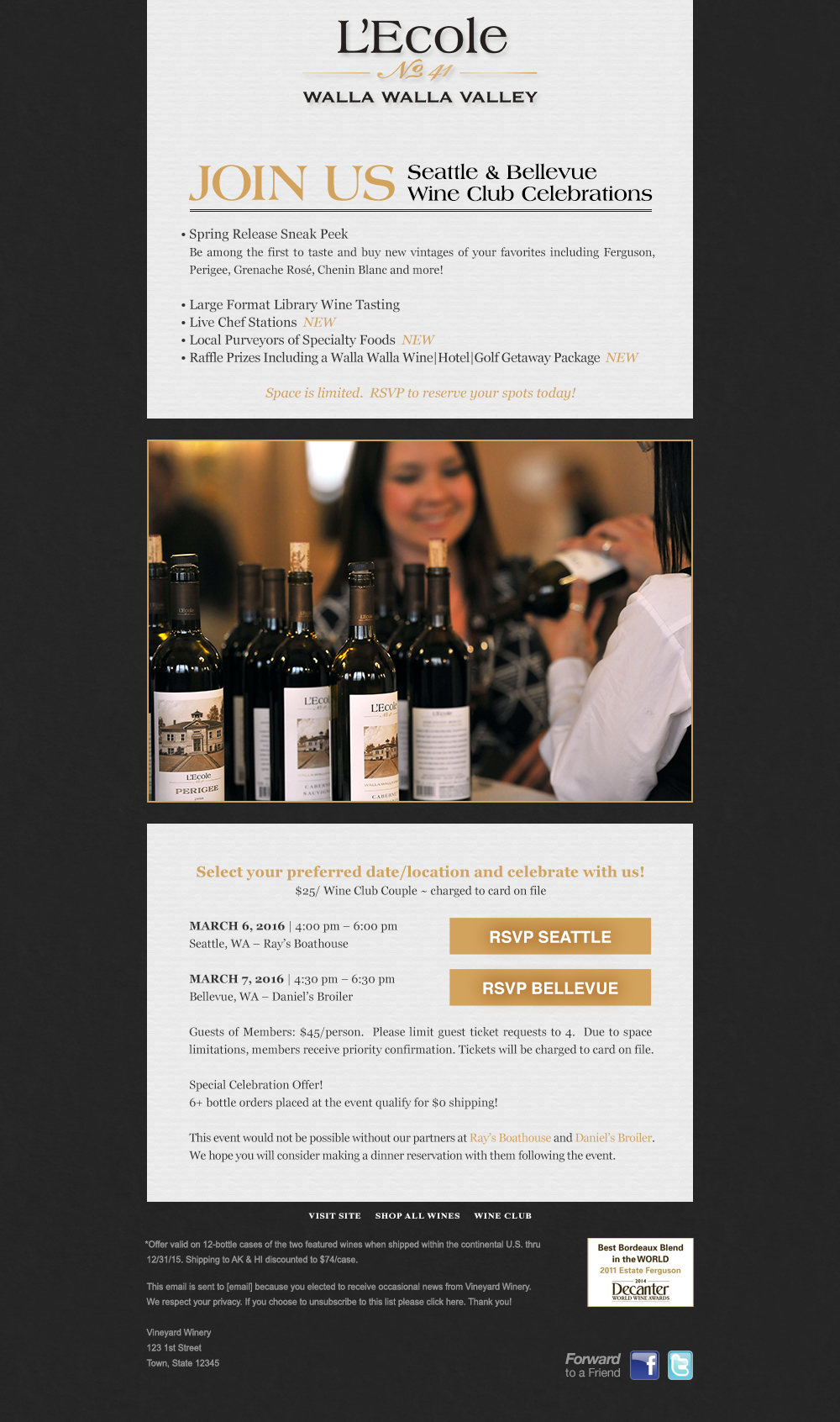Tap the RSVP Seattle button
This screenshot has width=840, height=1422.
pyautogui.click(x=550, y=936)
